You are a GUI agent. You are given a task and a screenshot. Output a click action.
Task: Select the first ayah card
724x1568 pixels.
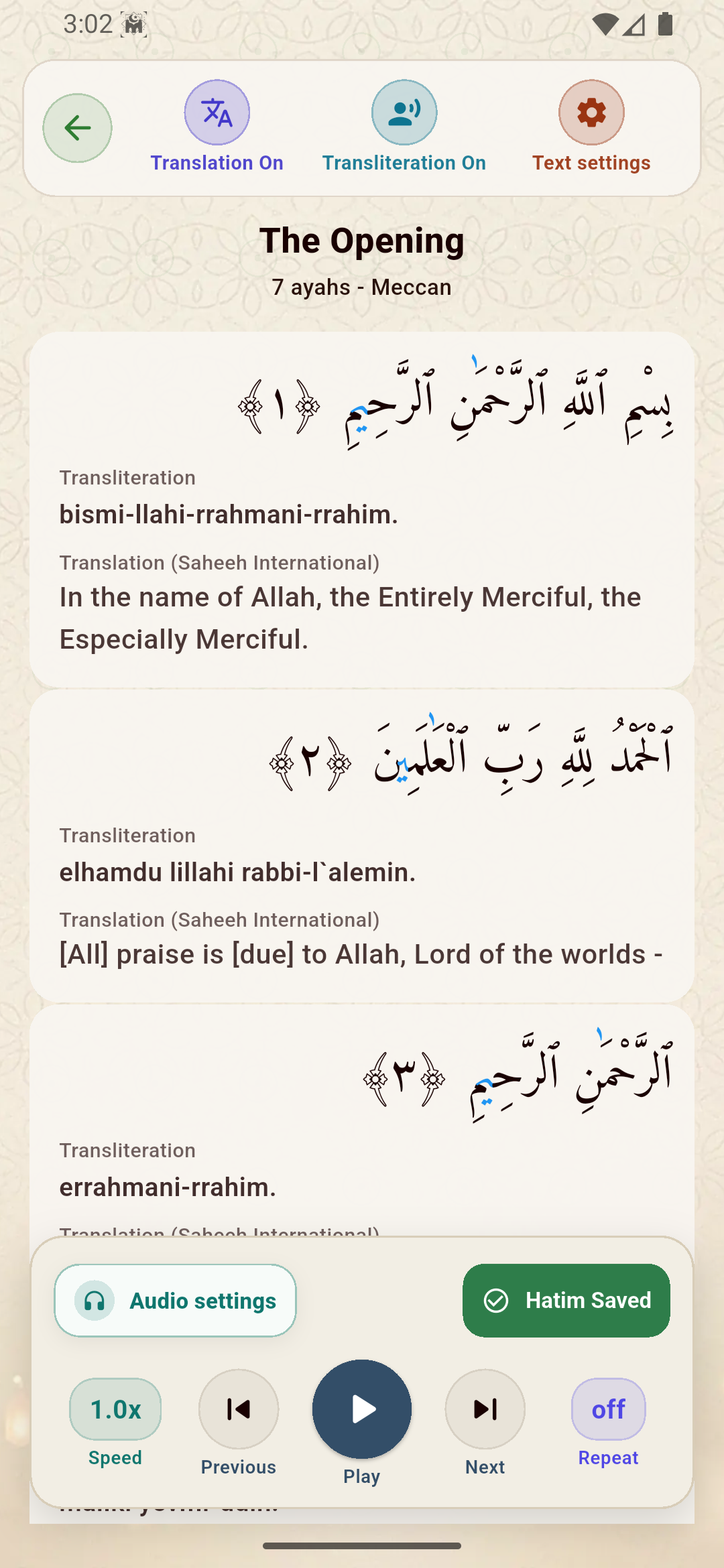(362, 510)
